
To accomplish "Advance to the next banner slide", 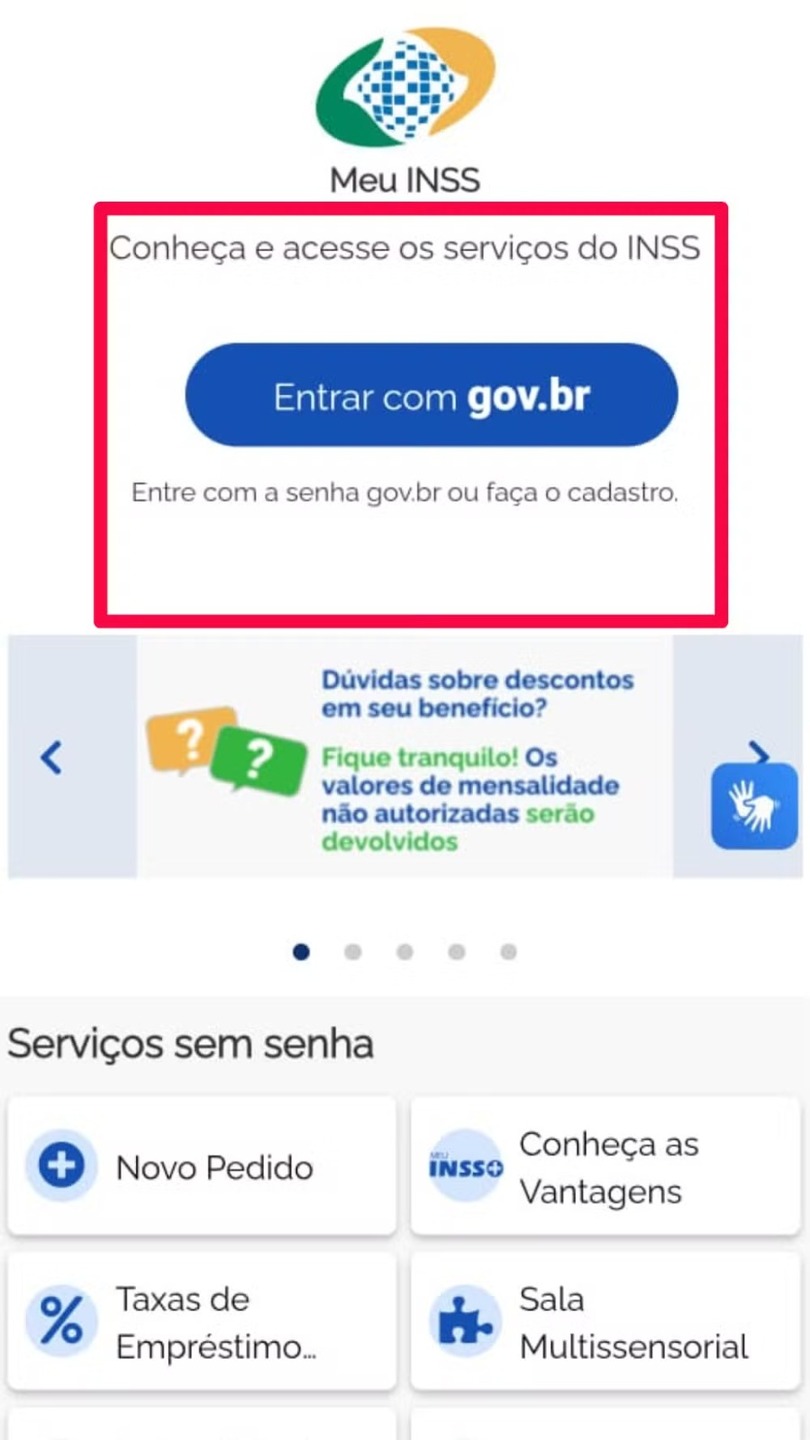I will point(760,750).
